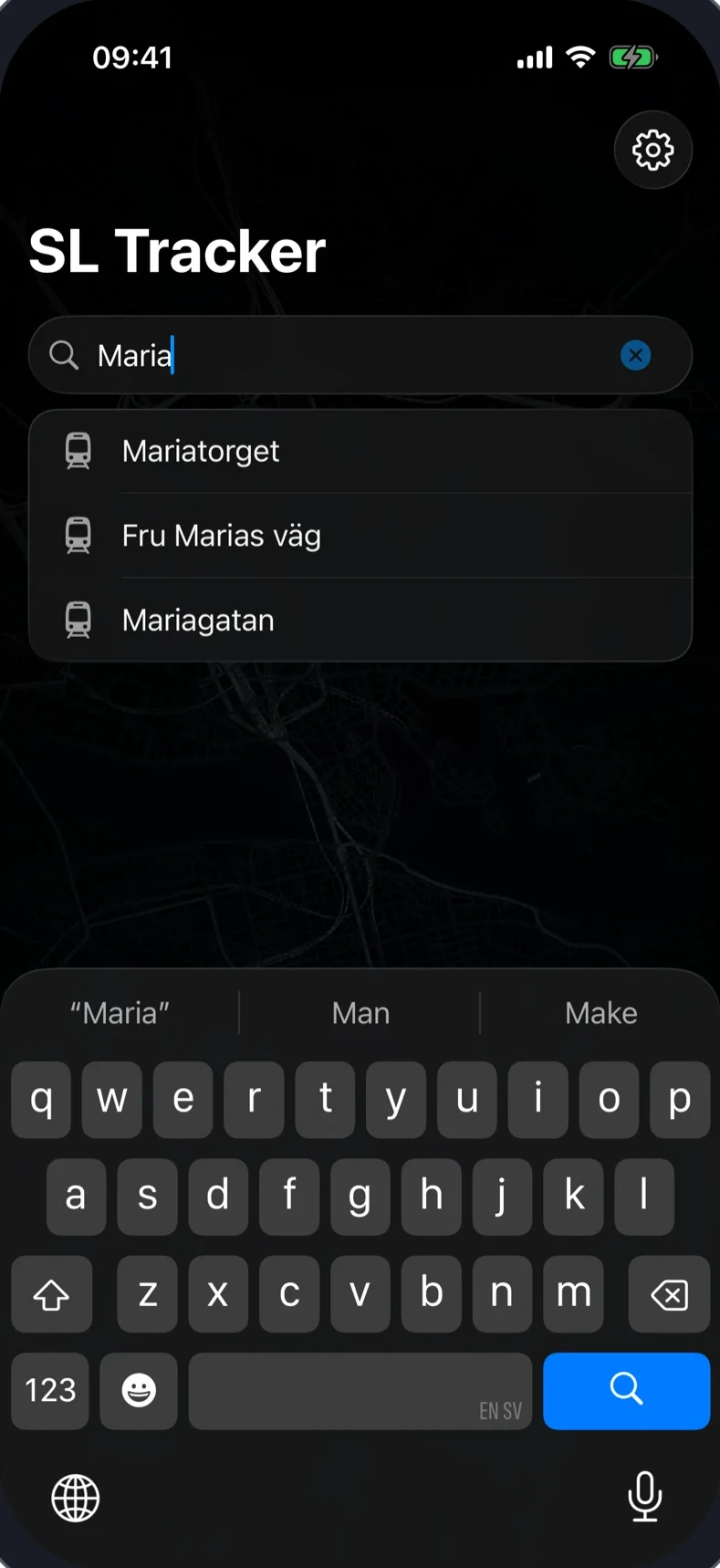Clear the Maria search text
Viewport: 720px width, 1568px height.
click(635, 355)
